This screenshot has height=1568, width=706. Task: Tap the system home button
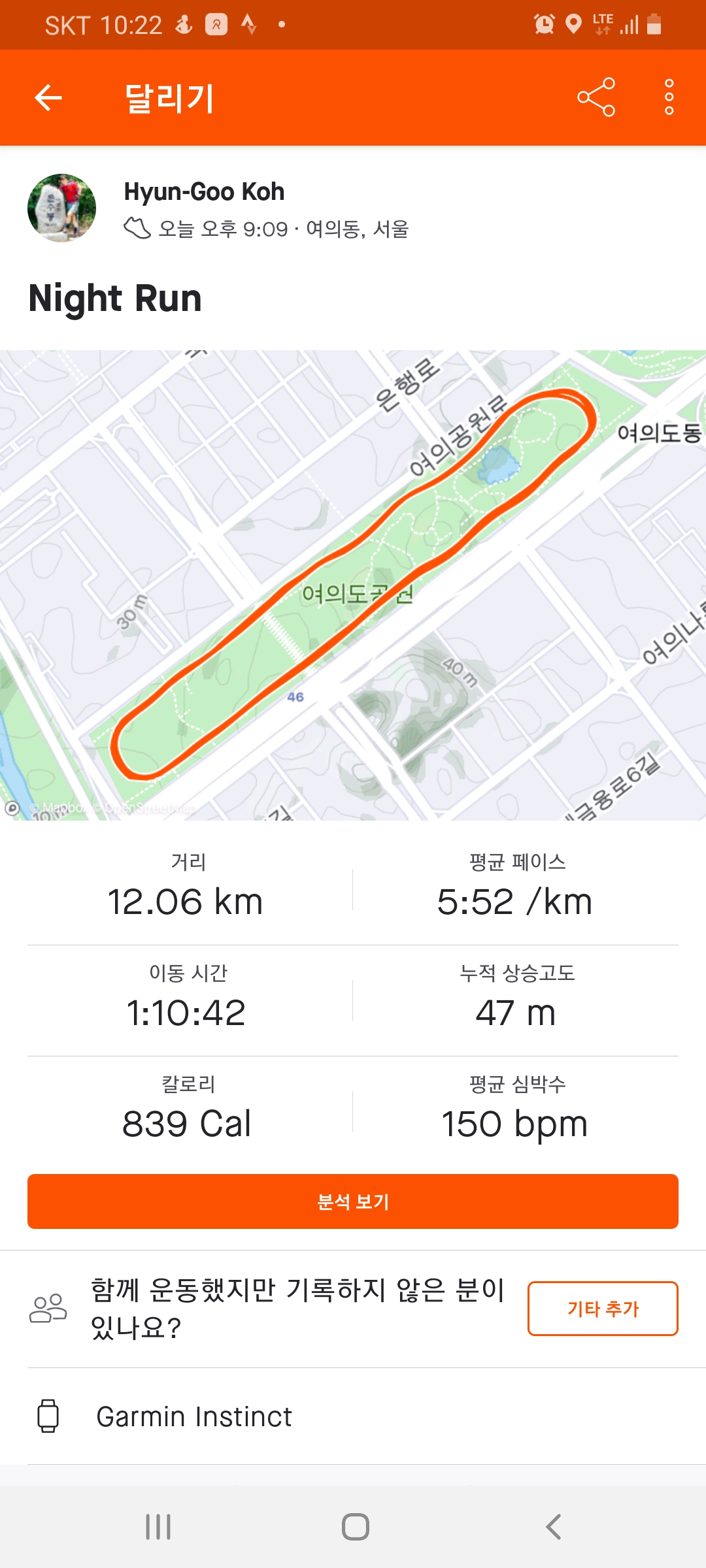355,1527
